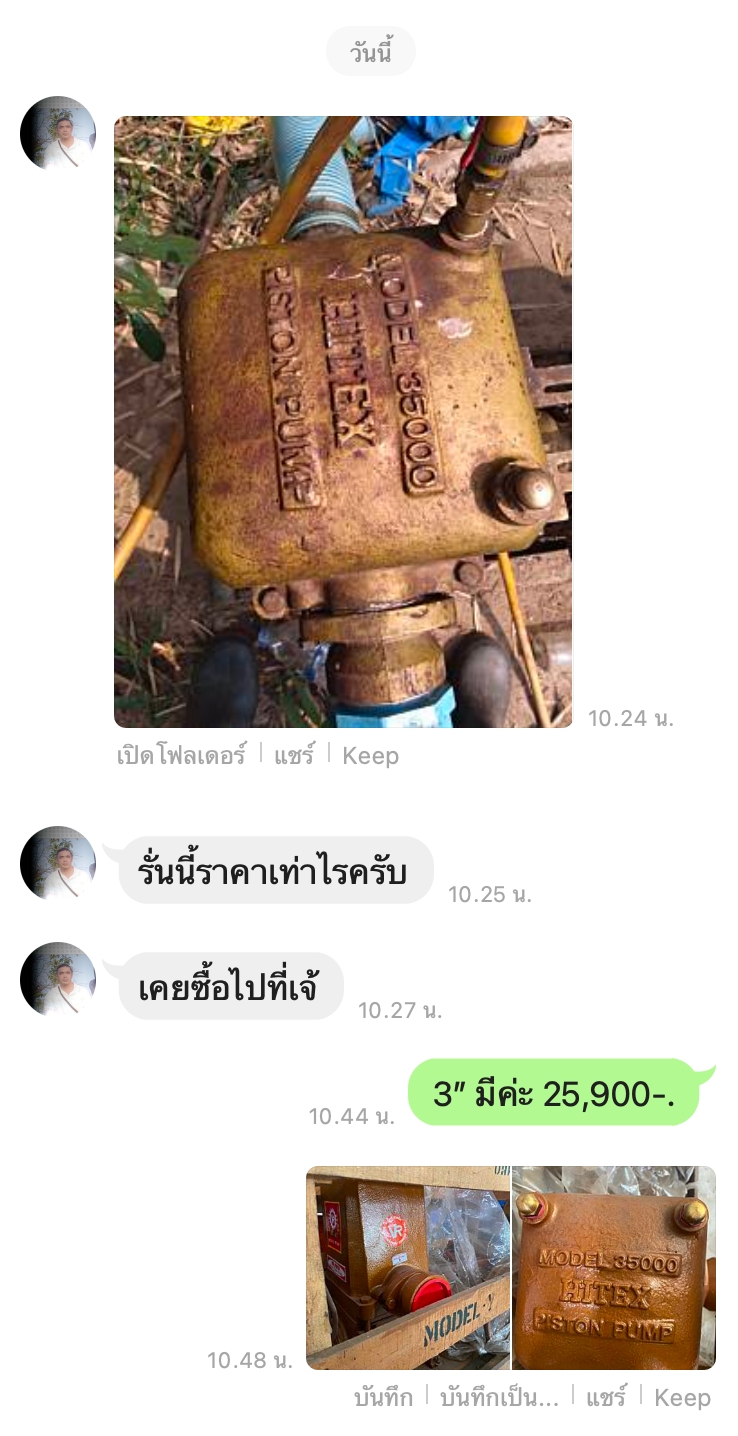Keep the sent pump photos

tap(682, 1398)
